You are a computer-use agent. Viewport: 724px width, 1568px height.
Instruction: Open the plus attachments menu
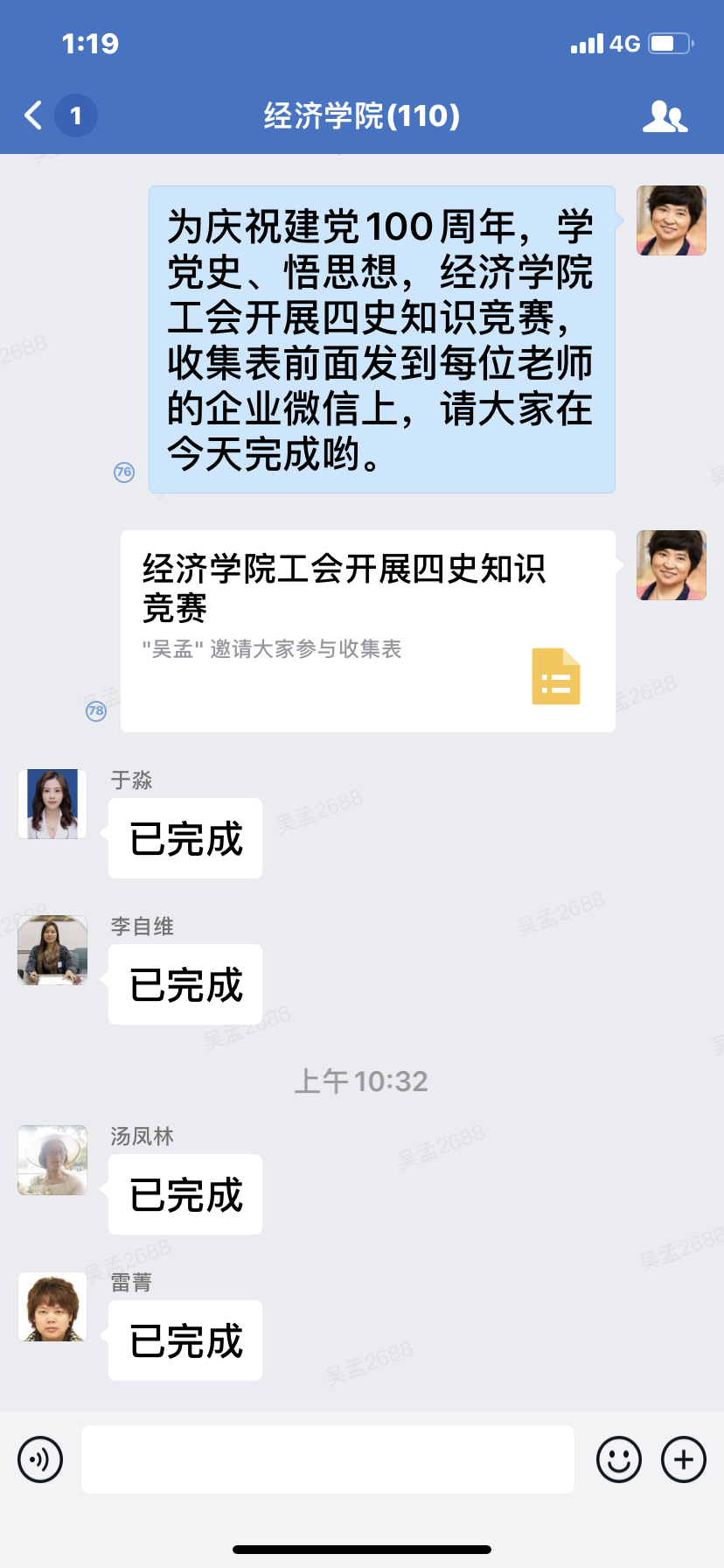[x=684, y=1459]
